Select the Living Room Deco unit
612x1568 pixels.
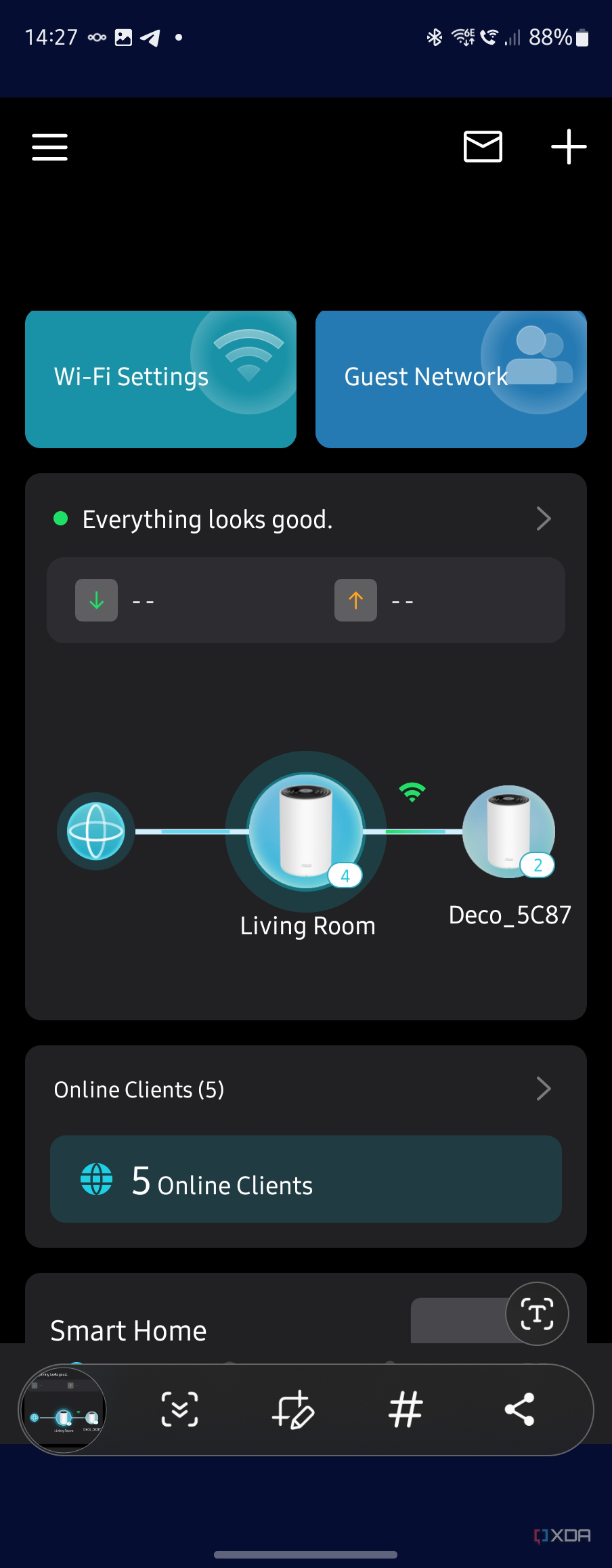click(306, 832)
